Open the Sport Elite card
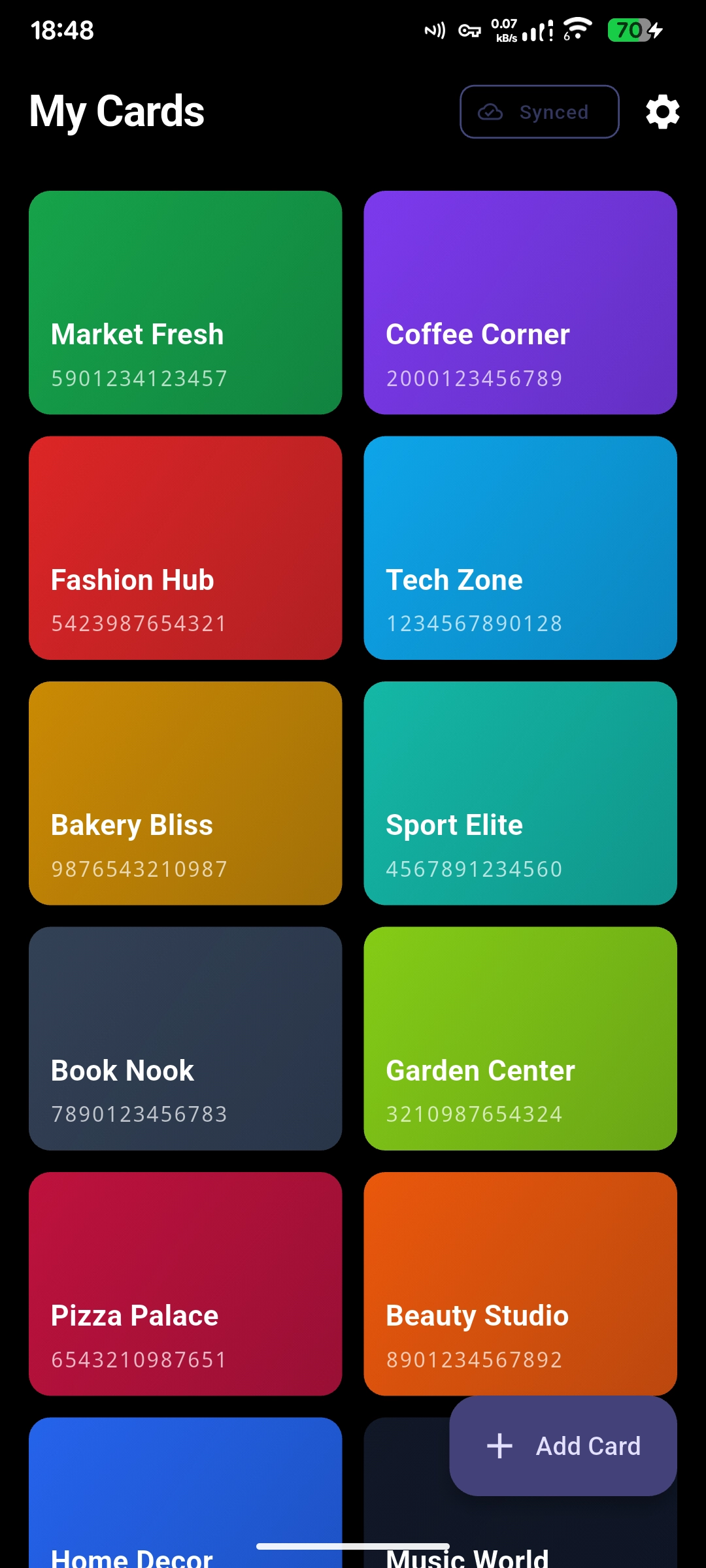Image resolution: width=706 pixels, height=1568 pixels. click(520, 794)
